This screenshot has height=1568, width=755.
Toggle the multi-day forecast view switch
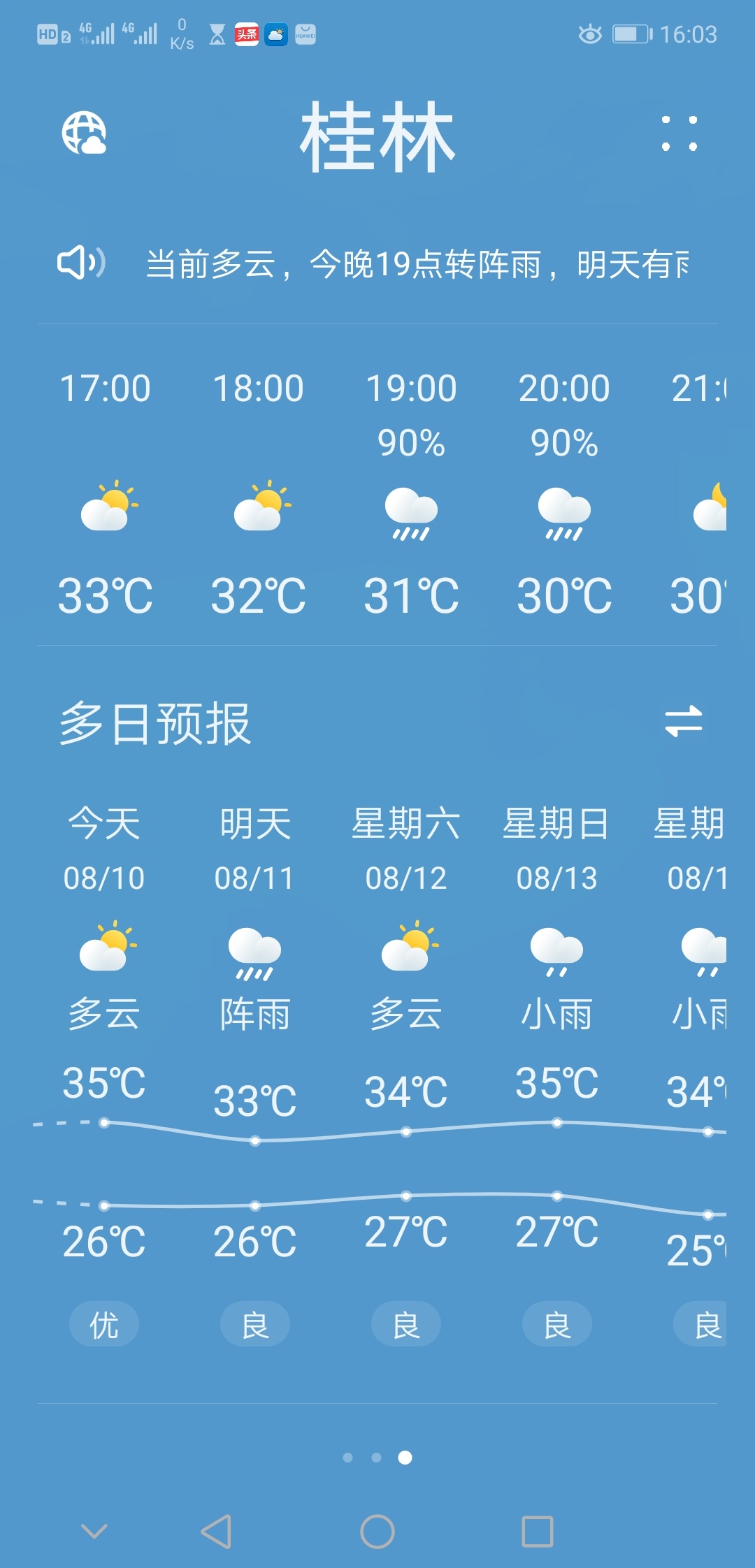tap(683, 721)
